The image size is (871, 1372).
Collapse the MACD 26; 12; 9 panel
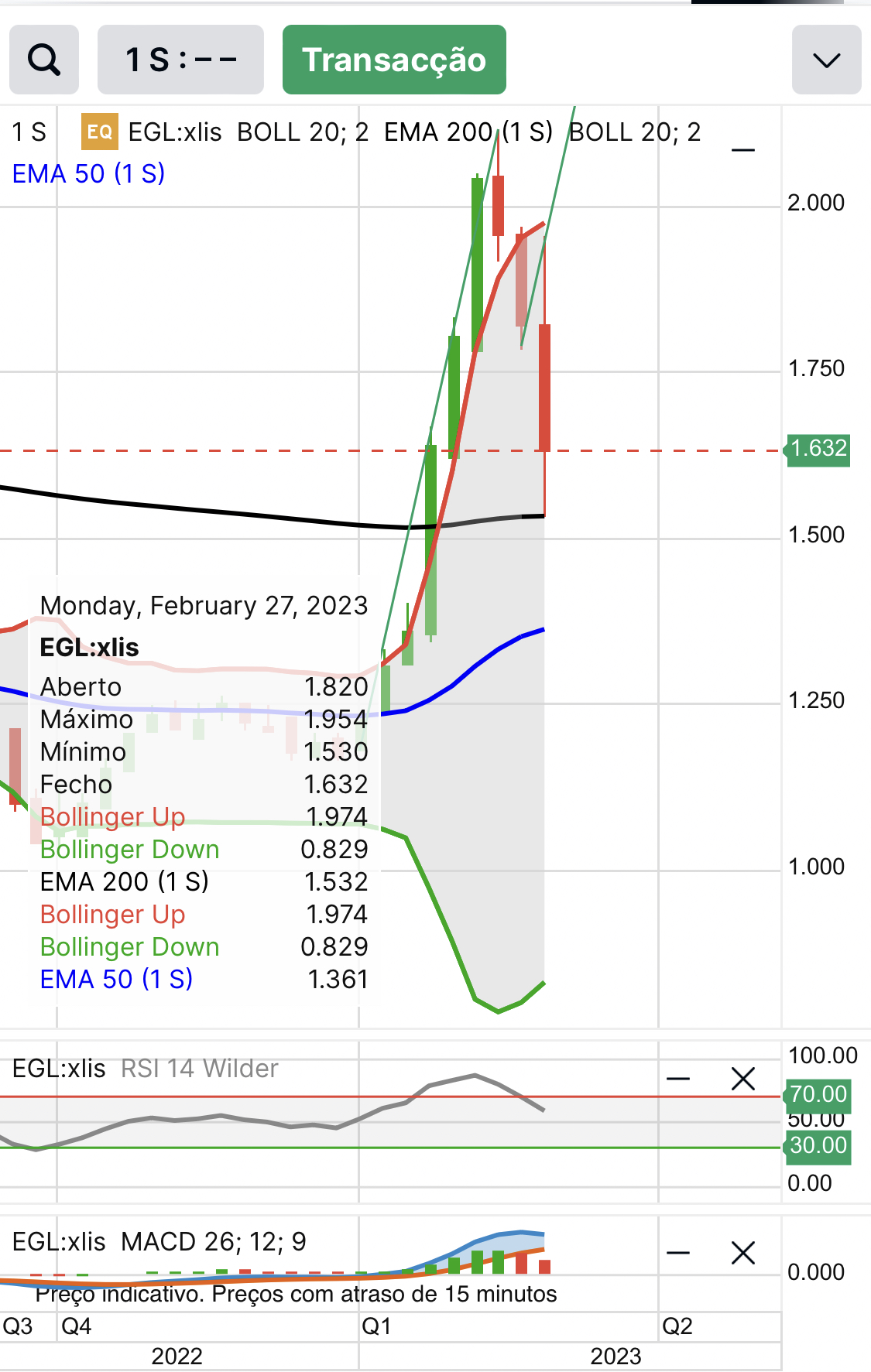point(678,1253)
